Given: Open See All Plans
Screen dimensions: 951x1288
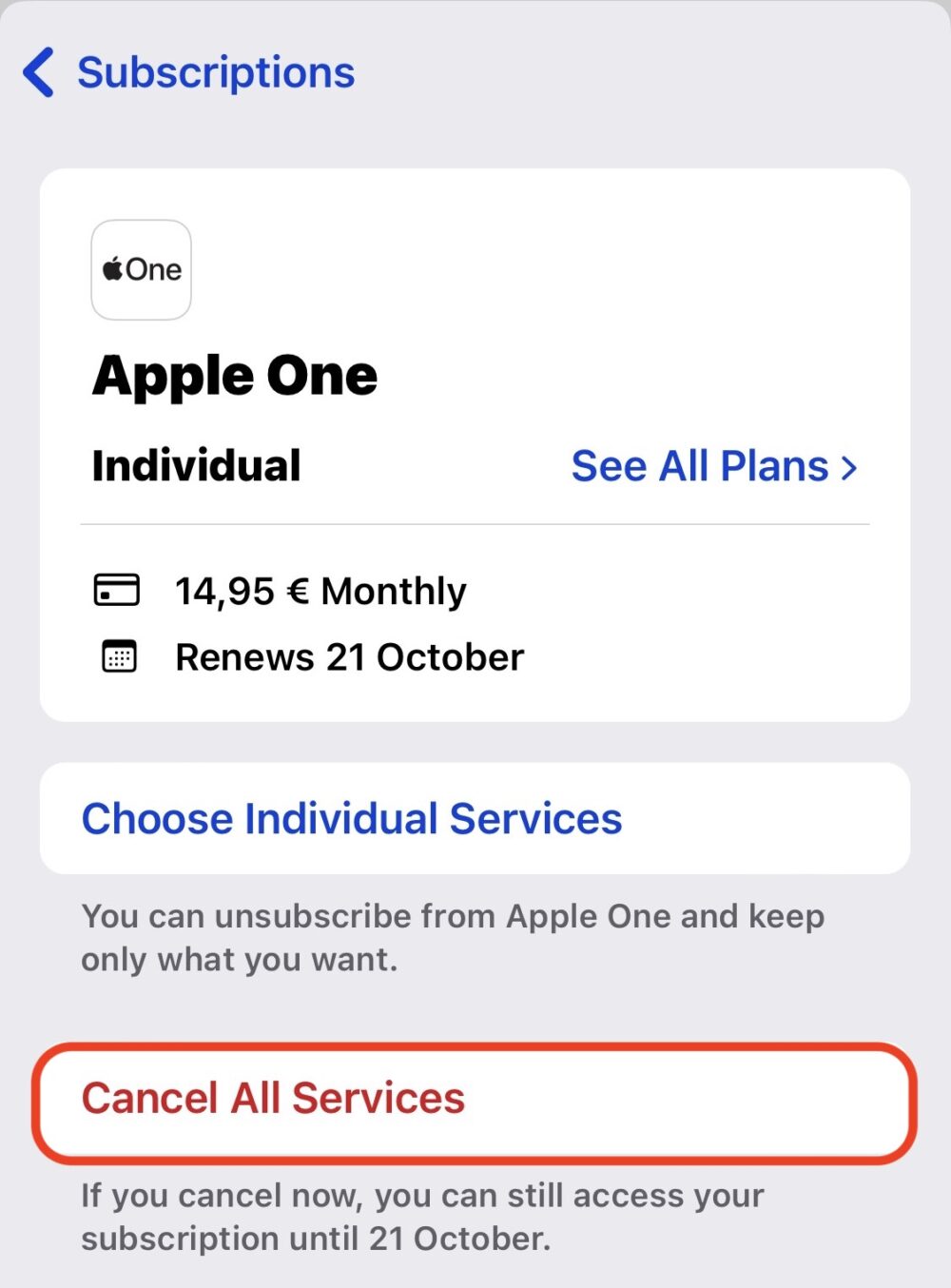Looking at the screenshot, I should [714, 466].
